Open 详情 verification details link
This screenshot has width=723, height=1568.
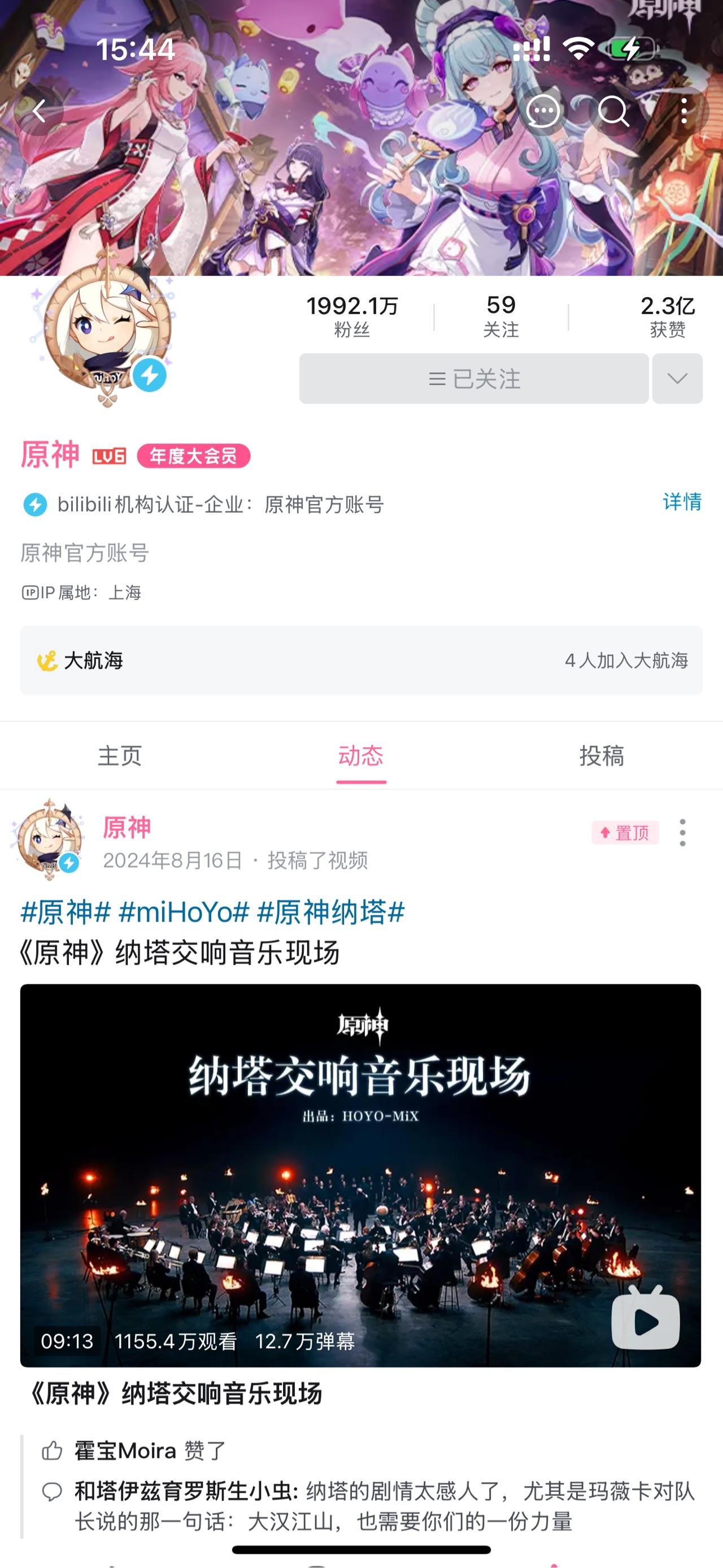682,502
